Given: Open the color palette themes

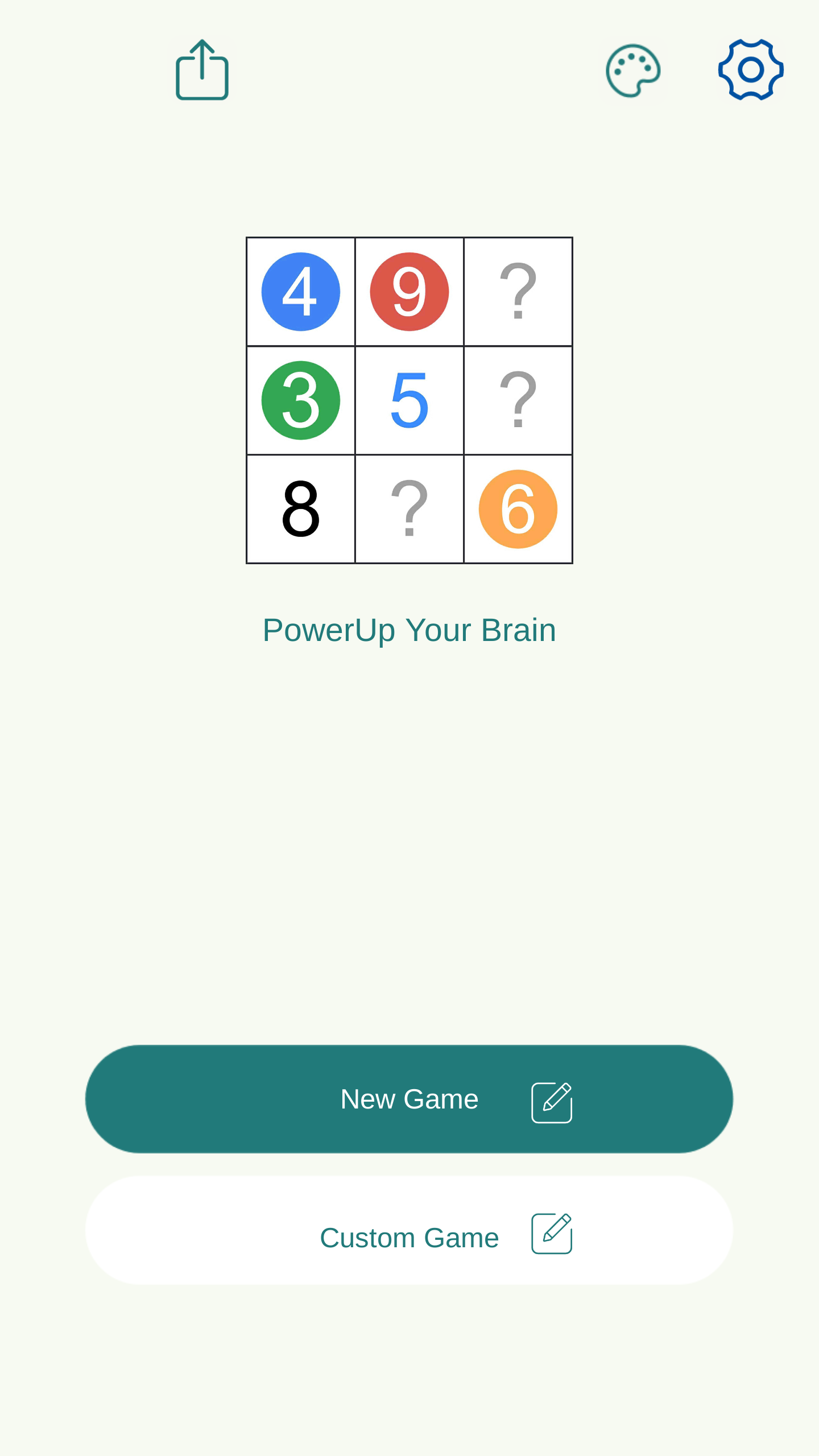Looking at the screenshot, I should (x=632, y=71).
